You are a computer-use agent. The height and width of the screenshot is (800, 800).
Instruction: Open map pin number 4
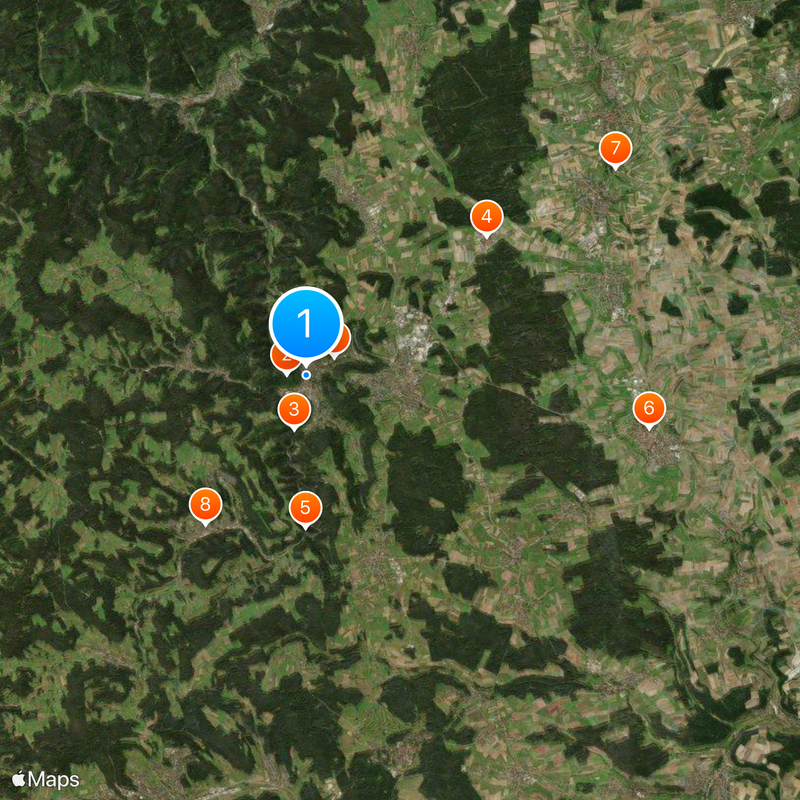point(486,215)
